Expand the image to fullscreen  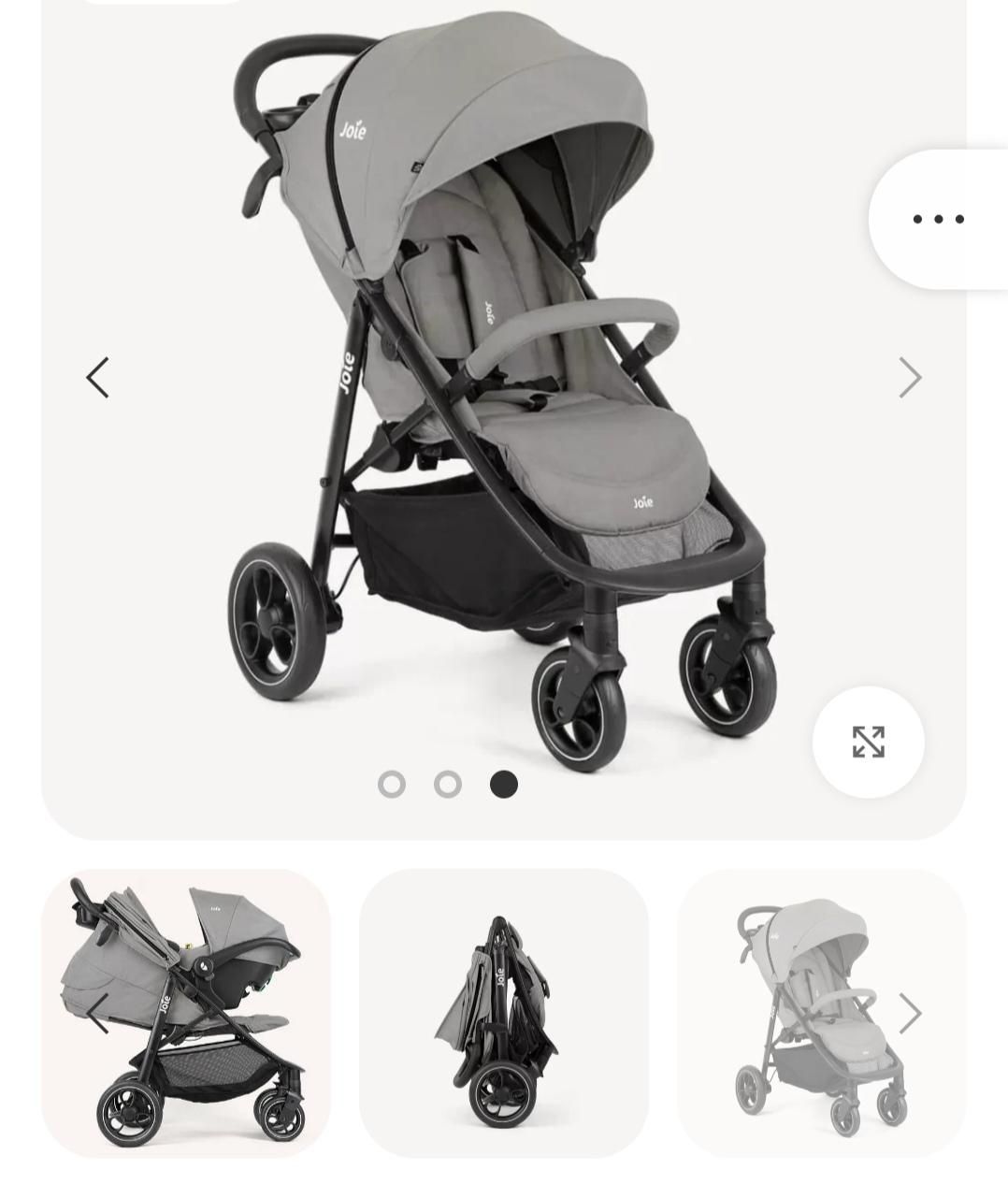point(868,742)
